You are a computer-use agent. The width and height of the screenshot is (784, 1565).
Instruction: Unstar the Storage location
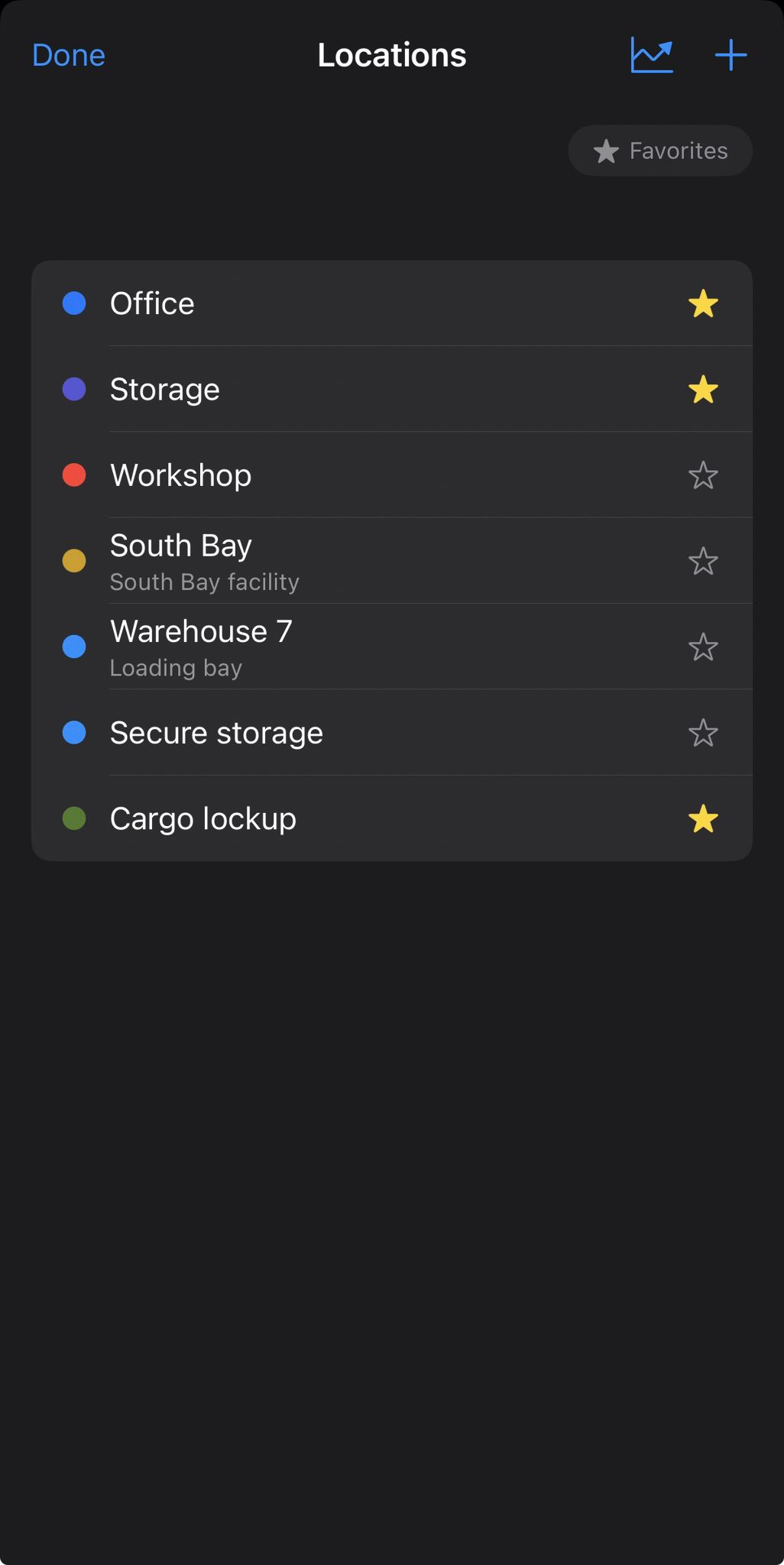702,389
